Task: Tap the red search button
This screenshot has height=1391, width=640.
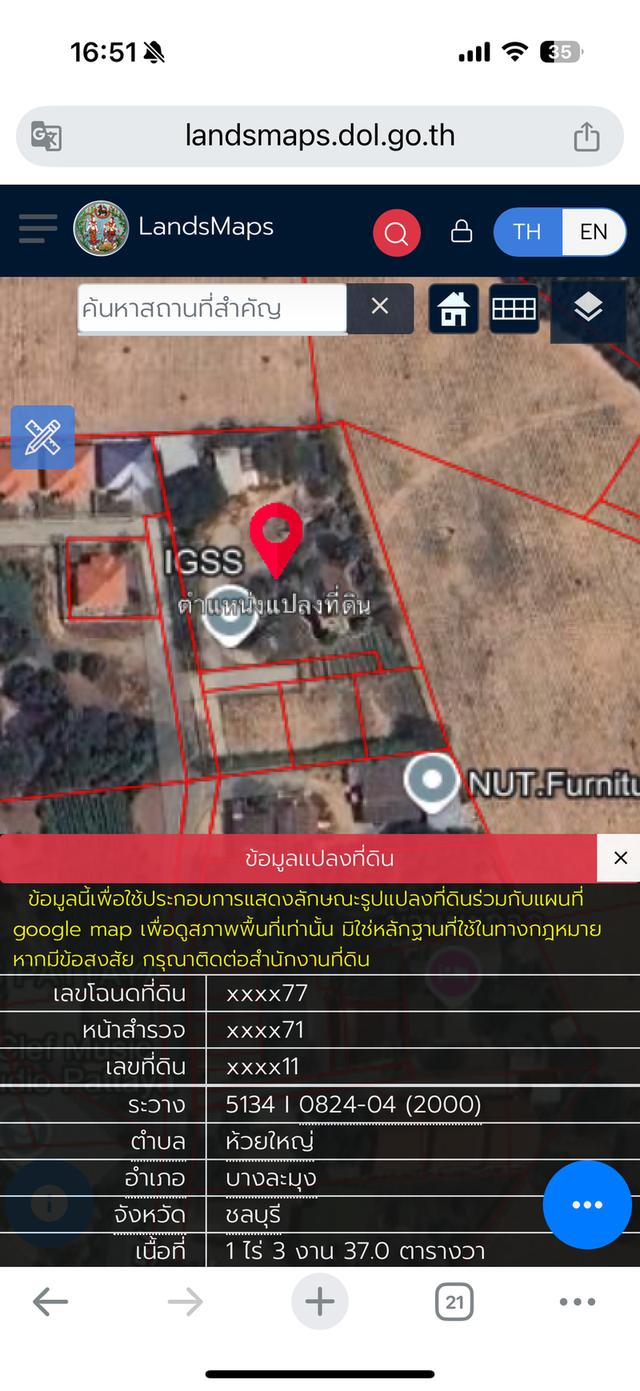Action: (x=397, y=234)
